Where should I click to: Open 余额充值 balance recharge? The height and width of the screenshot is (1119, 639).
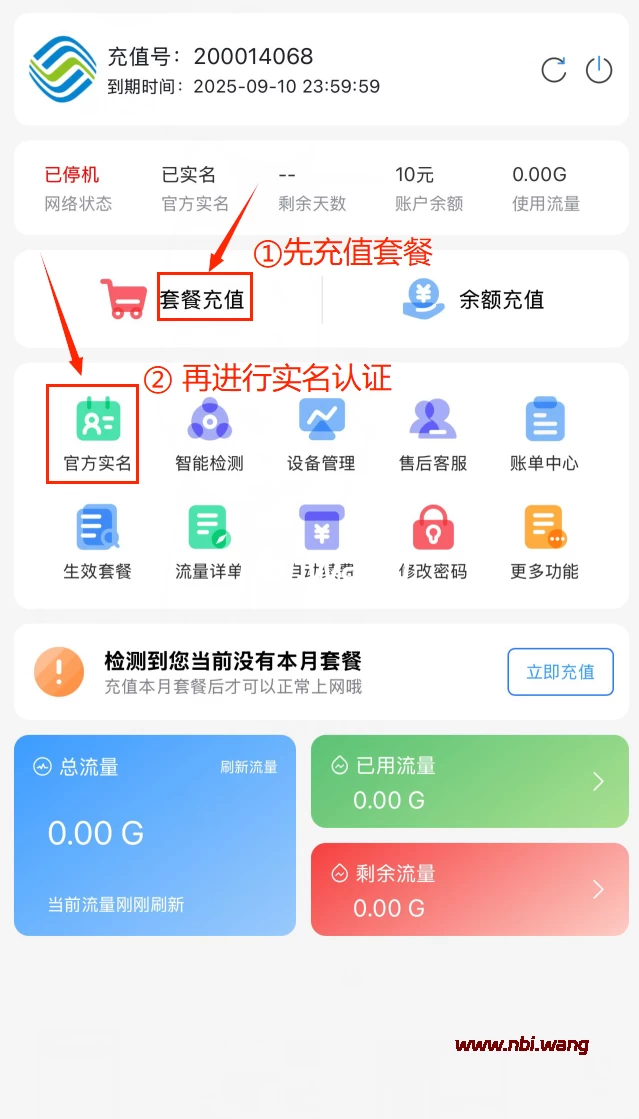(x=474, y=299)
